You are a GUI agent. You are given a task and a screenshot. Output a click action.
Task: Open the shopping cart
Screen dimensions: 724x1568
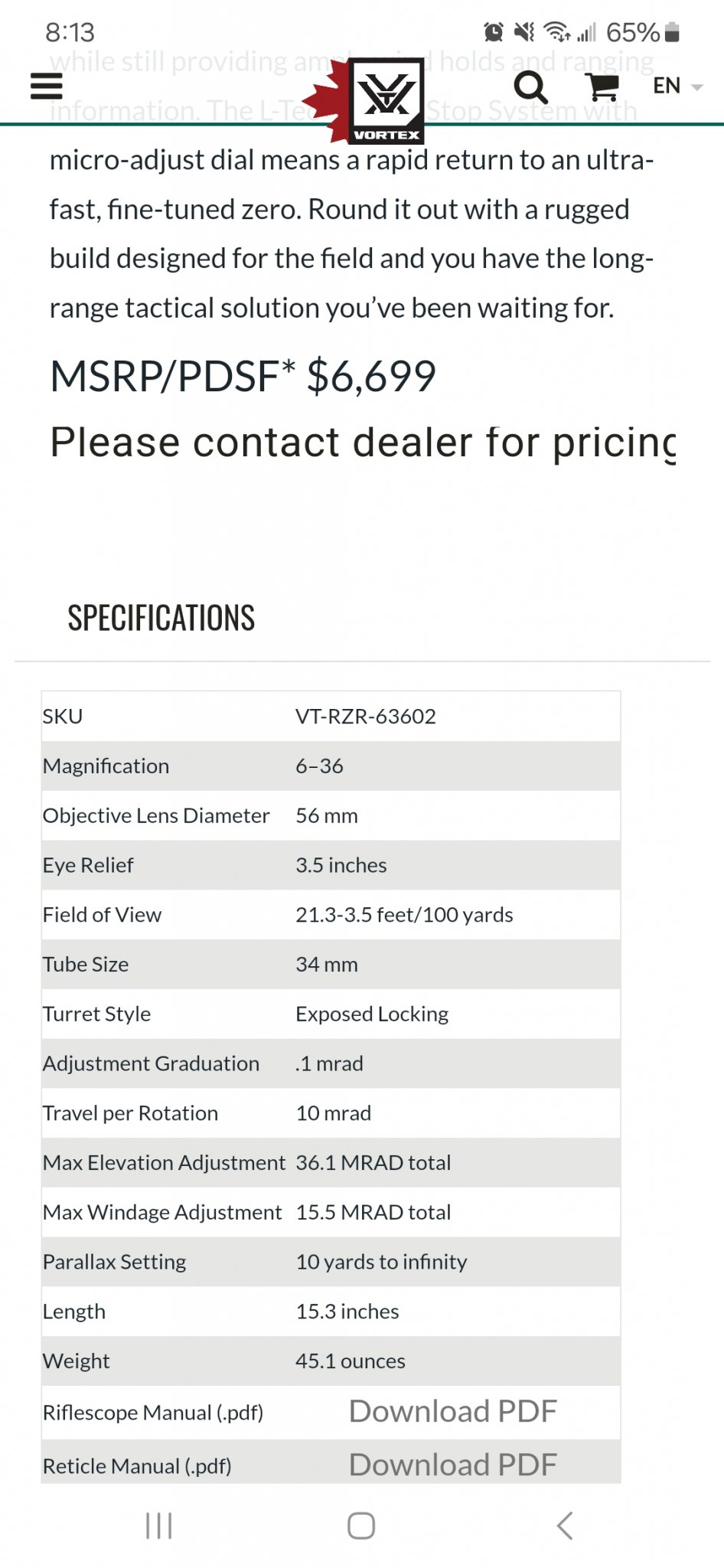[602, 87]
